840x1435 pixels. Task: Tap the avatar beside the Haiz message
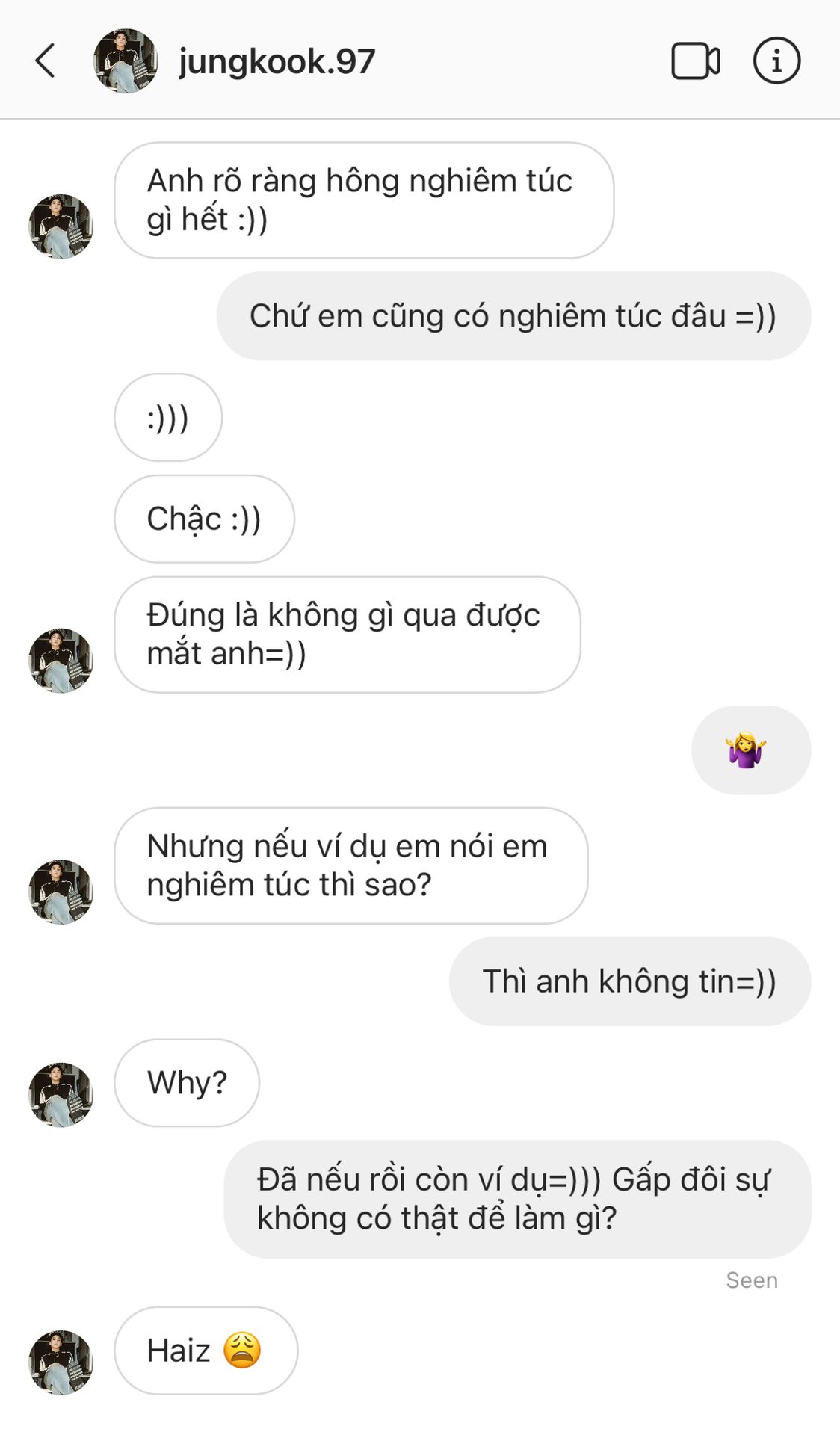click(61, 1362)
